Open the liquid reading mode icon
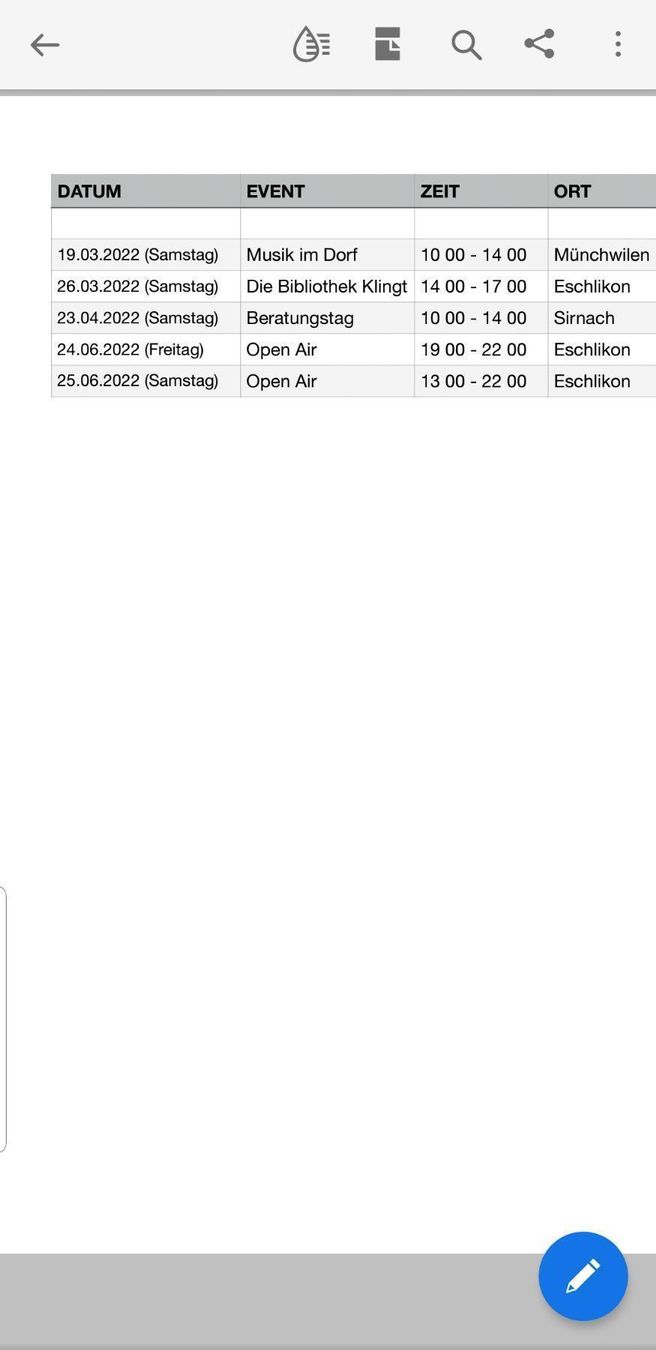The image size is (656, 1350). coord(311,44)
